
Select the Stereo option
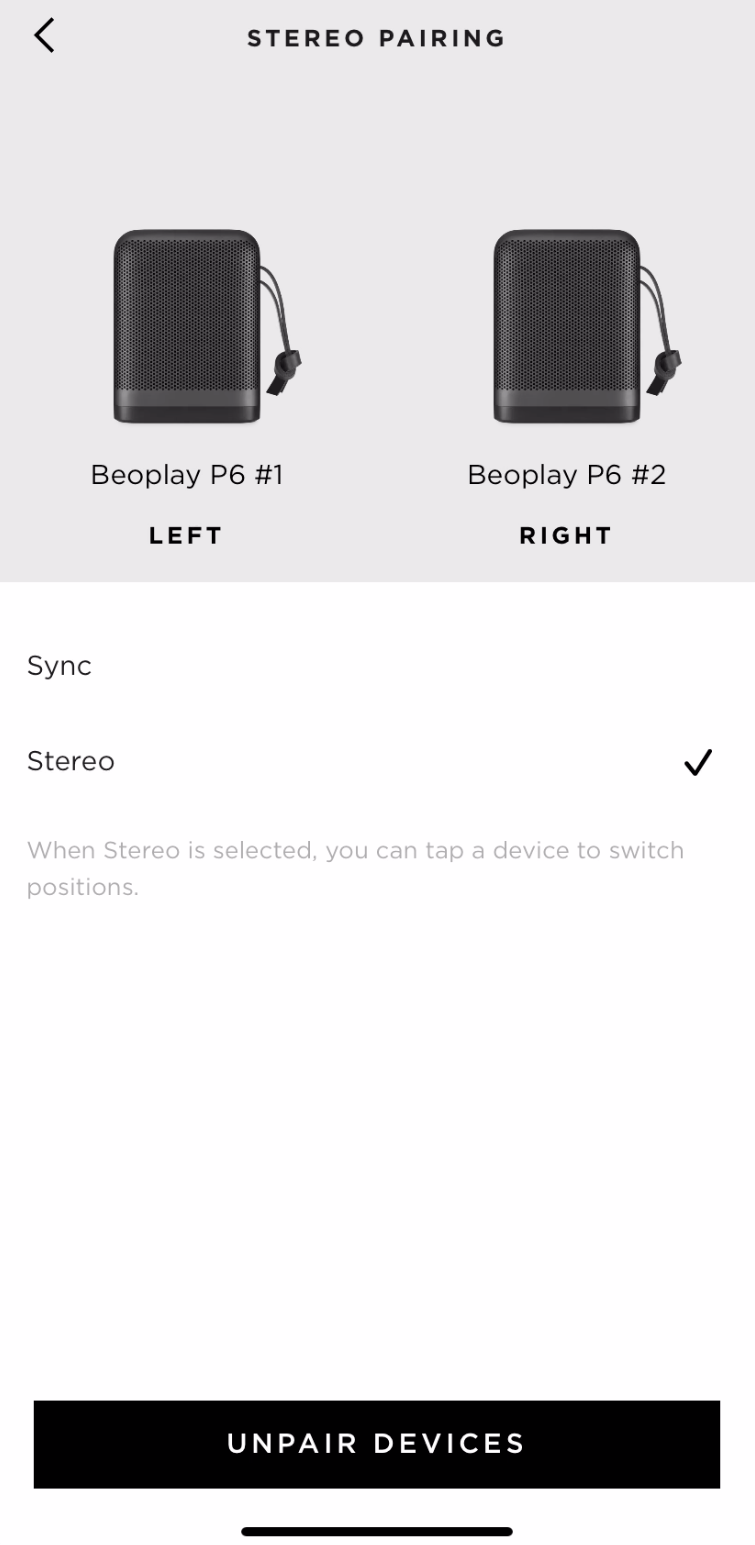coord(70,761)
